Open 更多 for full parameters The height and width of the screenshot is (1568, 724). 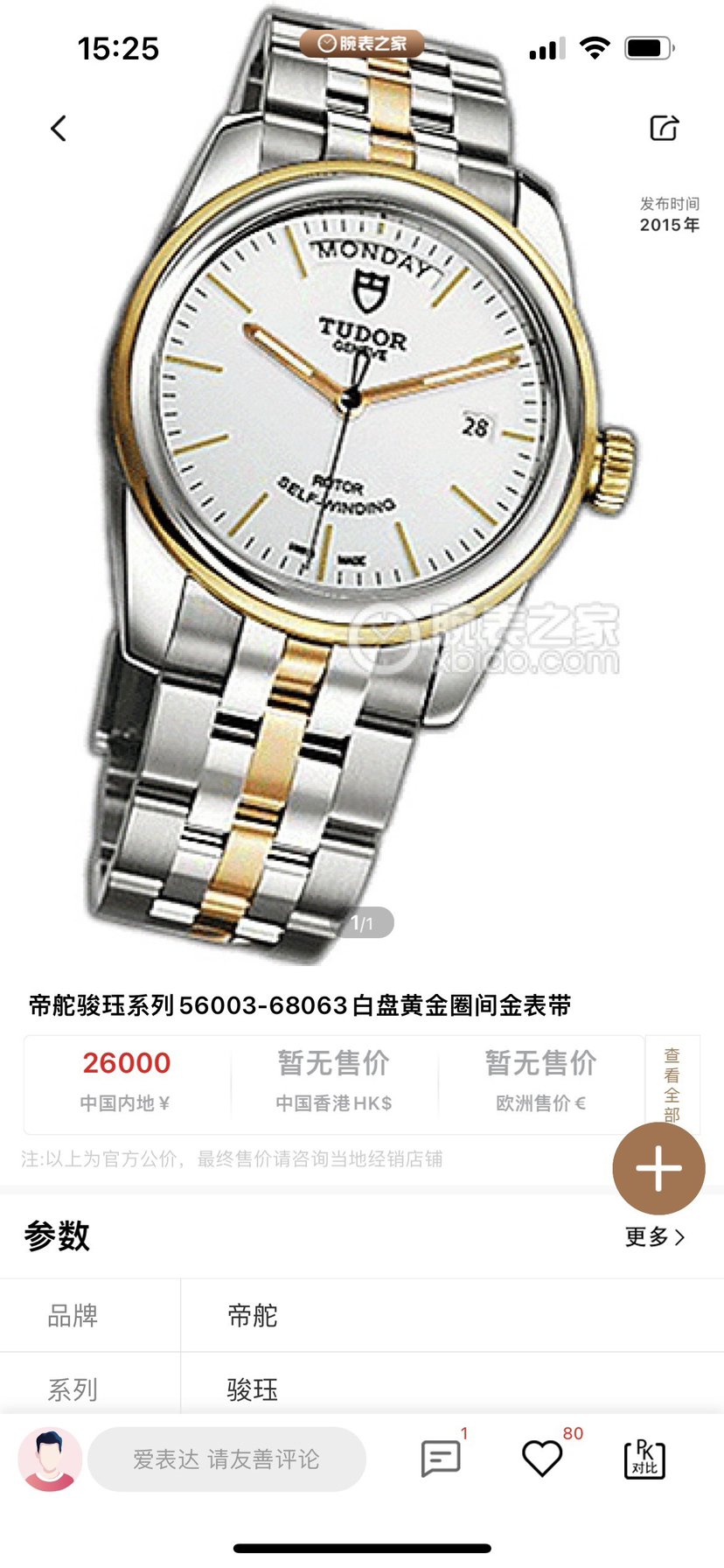pos(655,1236)
